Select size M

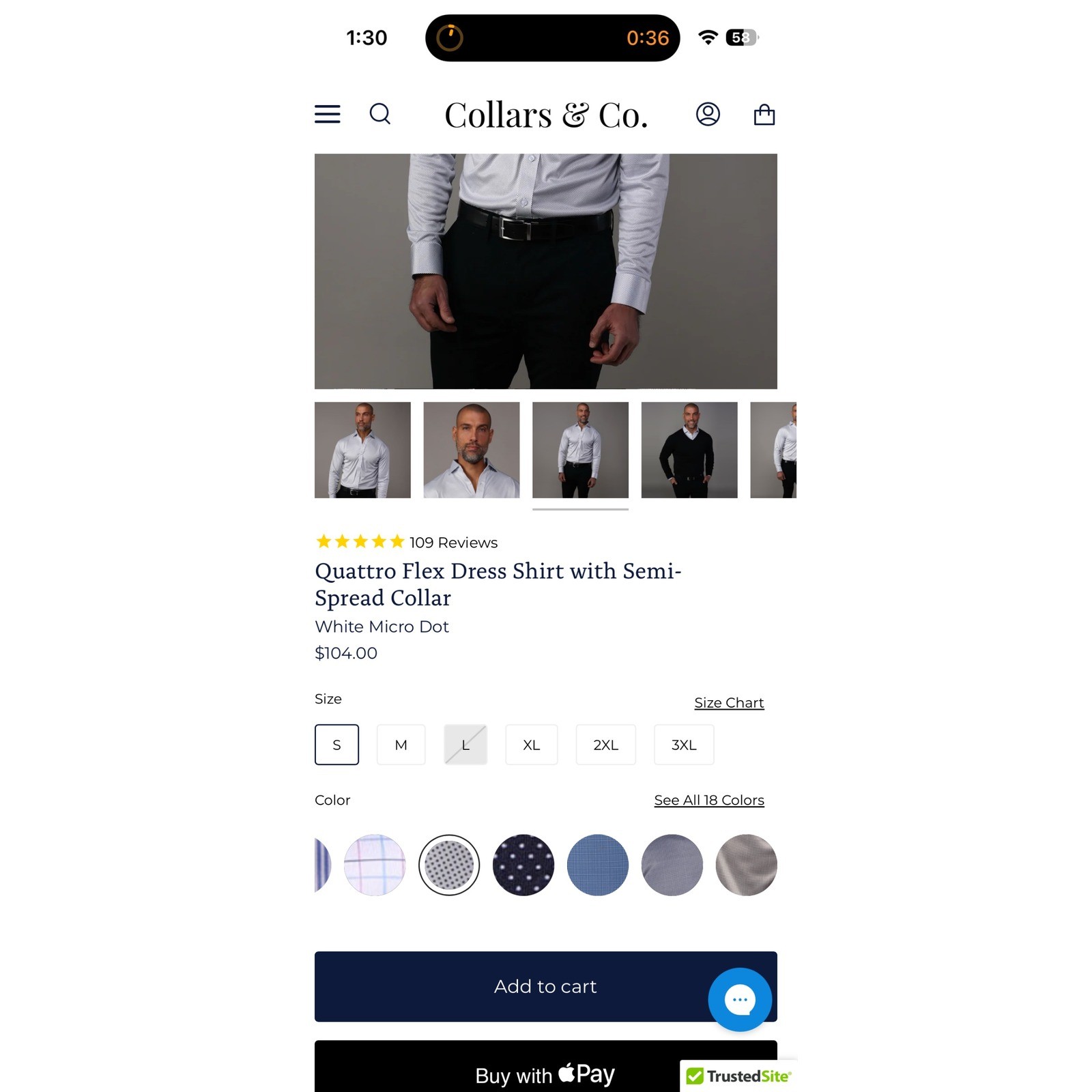point(401,745)
